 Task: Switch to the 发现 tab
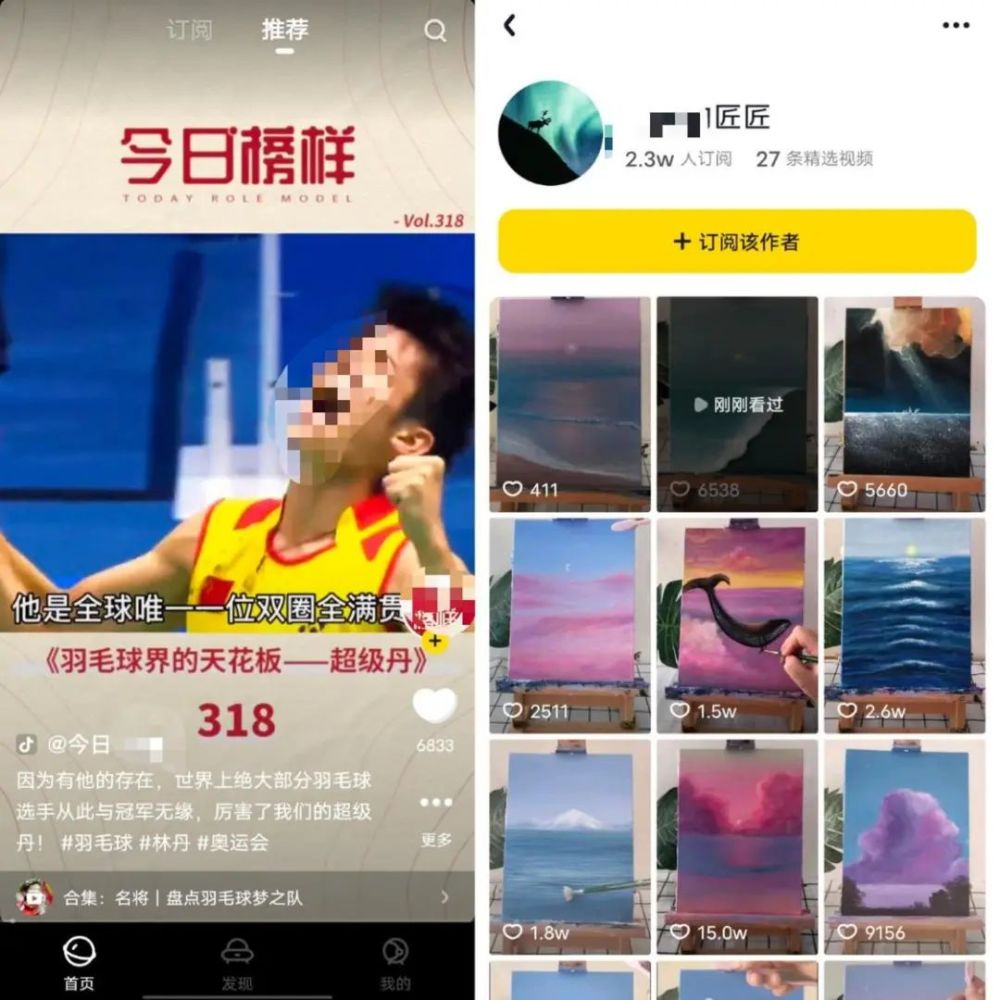pyautogui.click(x=237, y=962)
